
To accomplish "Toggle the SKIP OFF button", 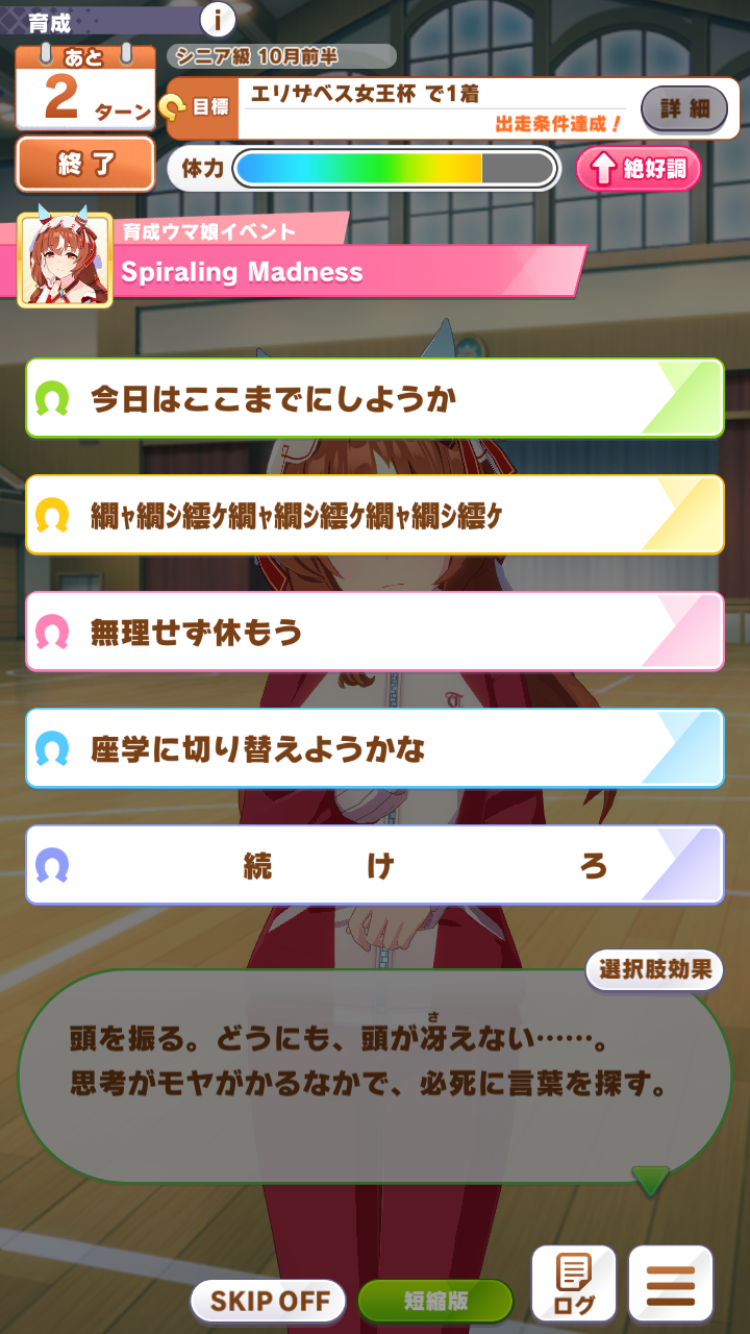I will (x=269, y=1300).
